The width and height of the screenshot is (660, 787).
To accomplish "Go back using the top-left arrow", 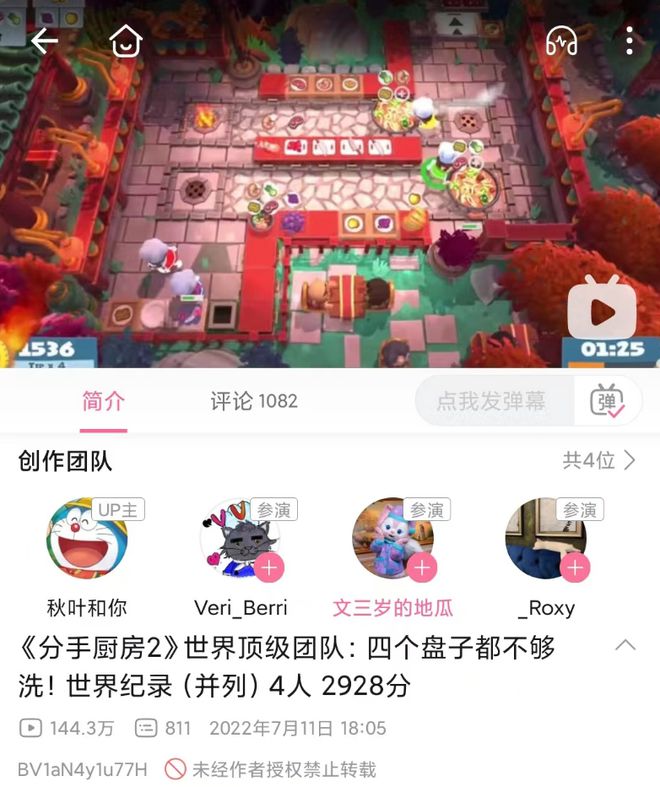I will tap(44, 41).
